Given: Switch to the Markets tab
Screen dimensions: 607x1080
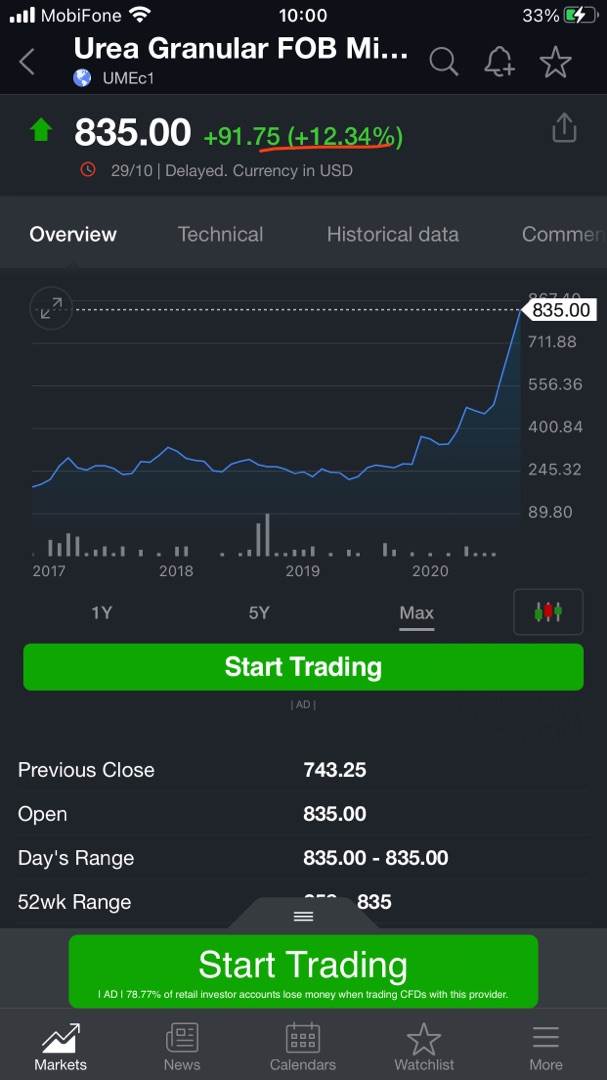Looking at the screenshot, I should coord(61,1046).
